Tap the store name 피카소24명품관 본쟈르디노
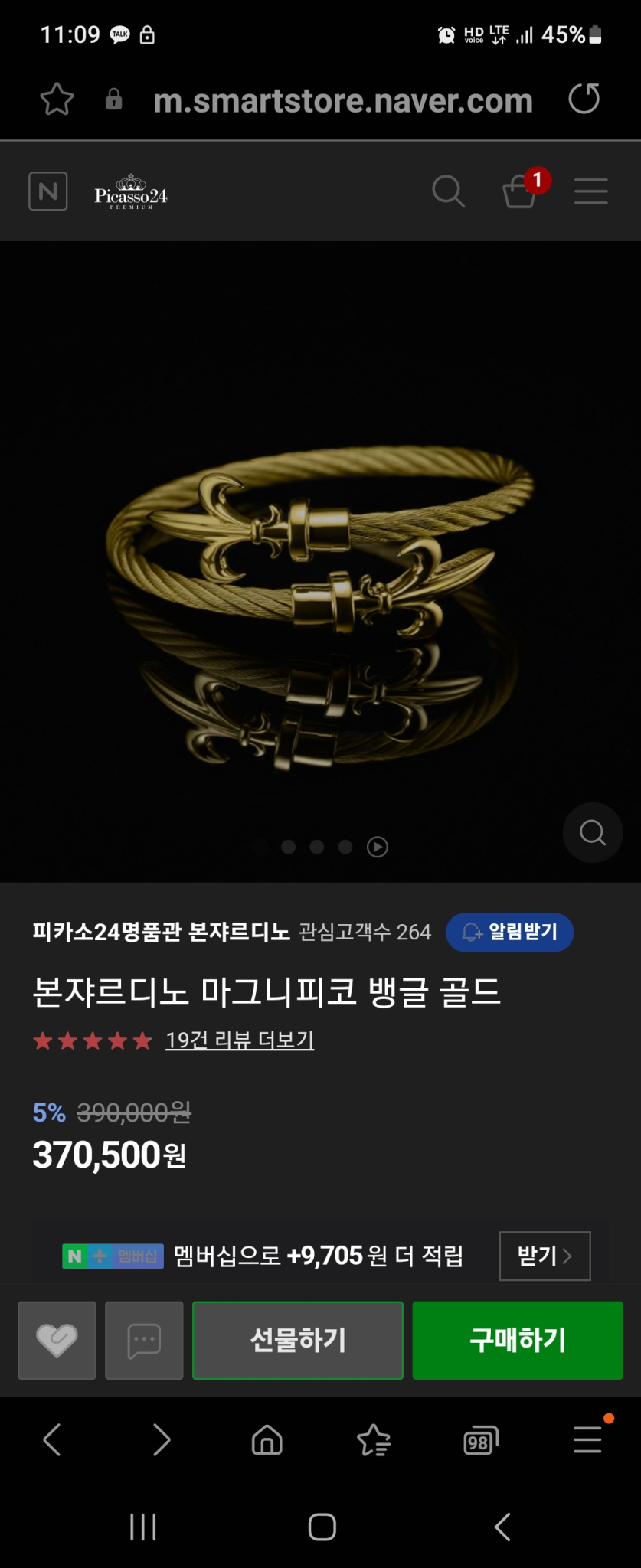Viewport: 641px width, 1568px height. 161,933
